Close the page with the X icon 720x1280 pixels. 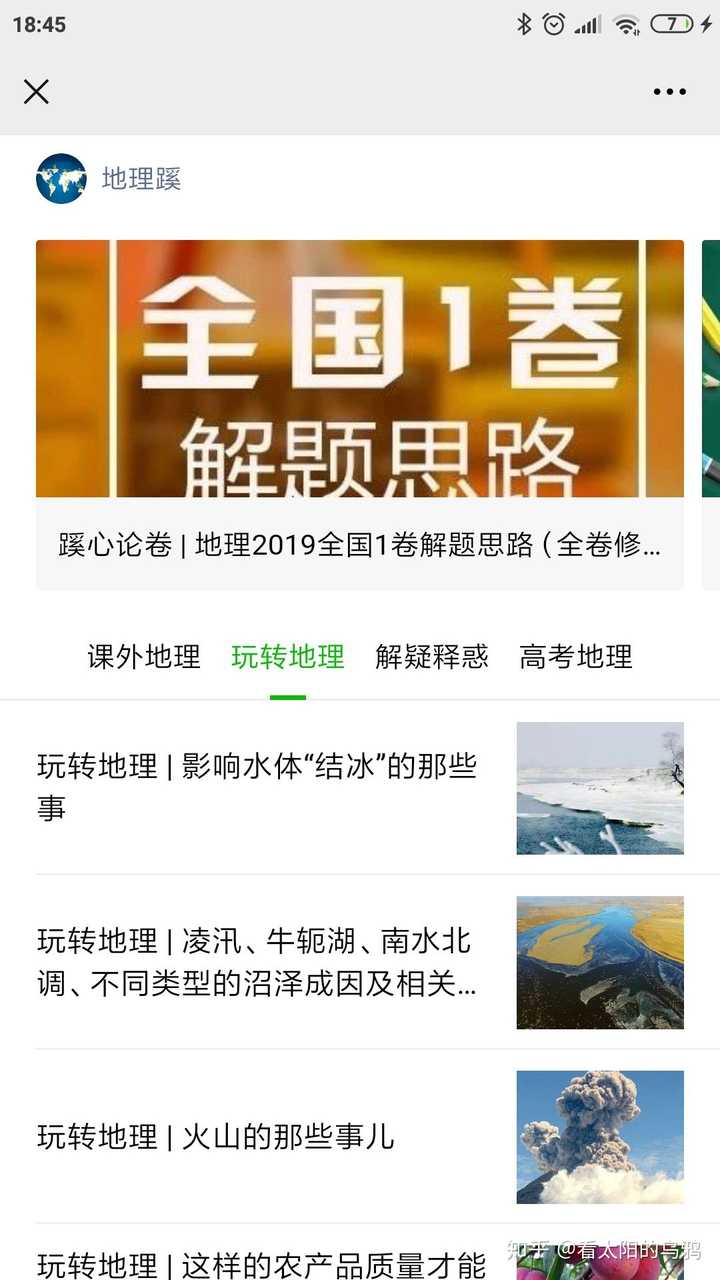pos(36,92)
